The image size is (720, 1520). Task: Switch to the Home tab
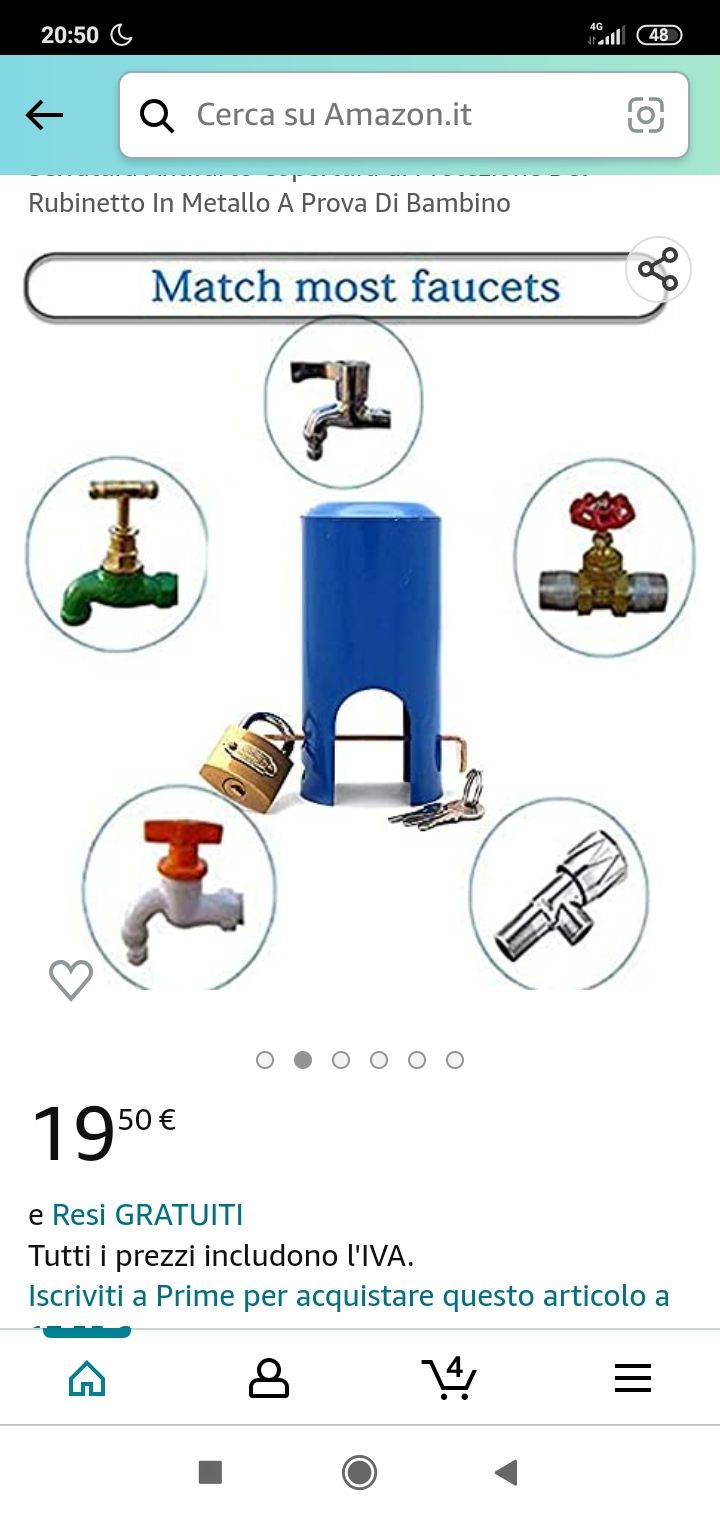coord(87,1378)
